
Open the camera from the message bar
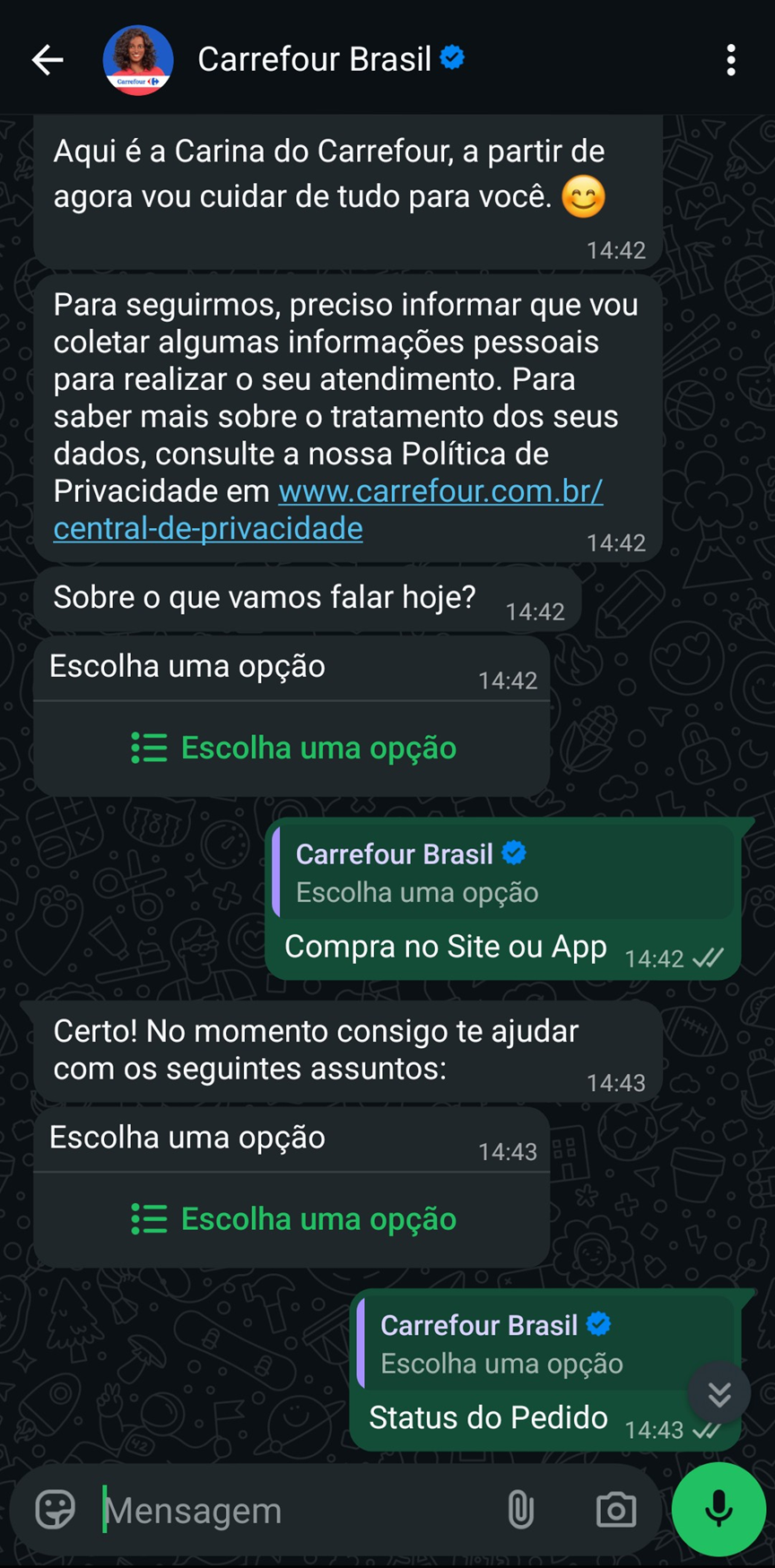pyautogui.click(x=617, y=1510)
